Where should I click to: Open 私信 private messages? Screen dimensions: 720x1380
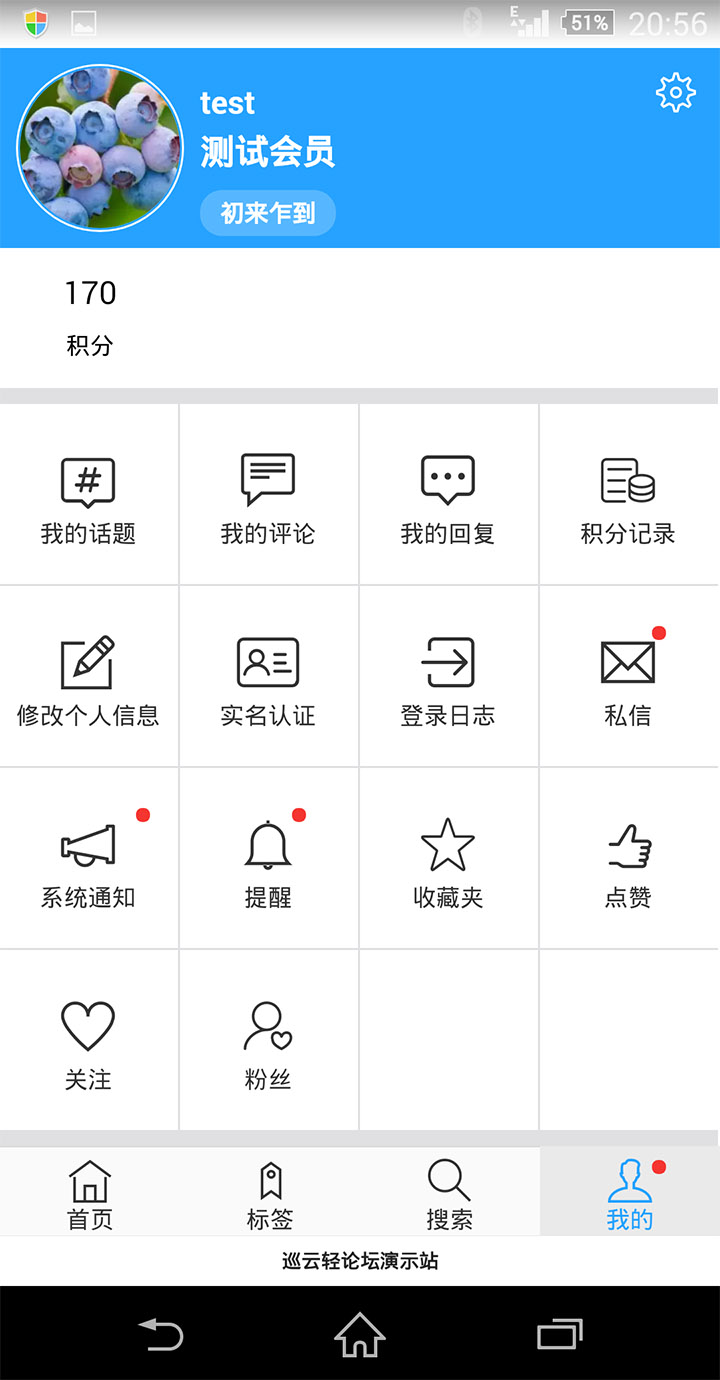pos(628,676)
